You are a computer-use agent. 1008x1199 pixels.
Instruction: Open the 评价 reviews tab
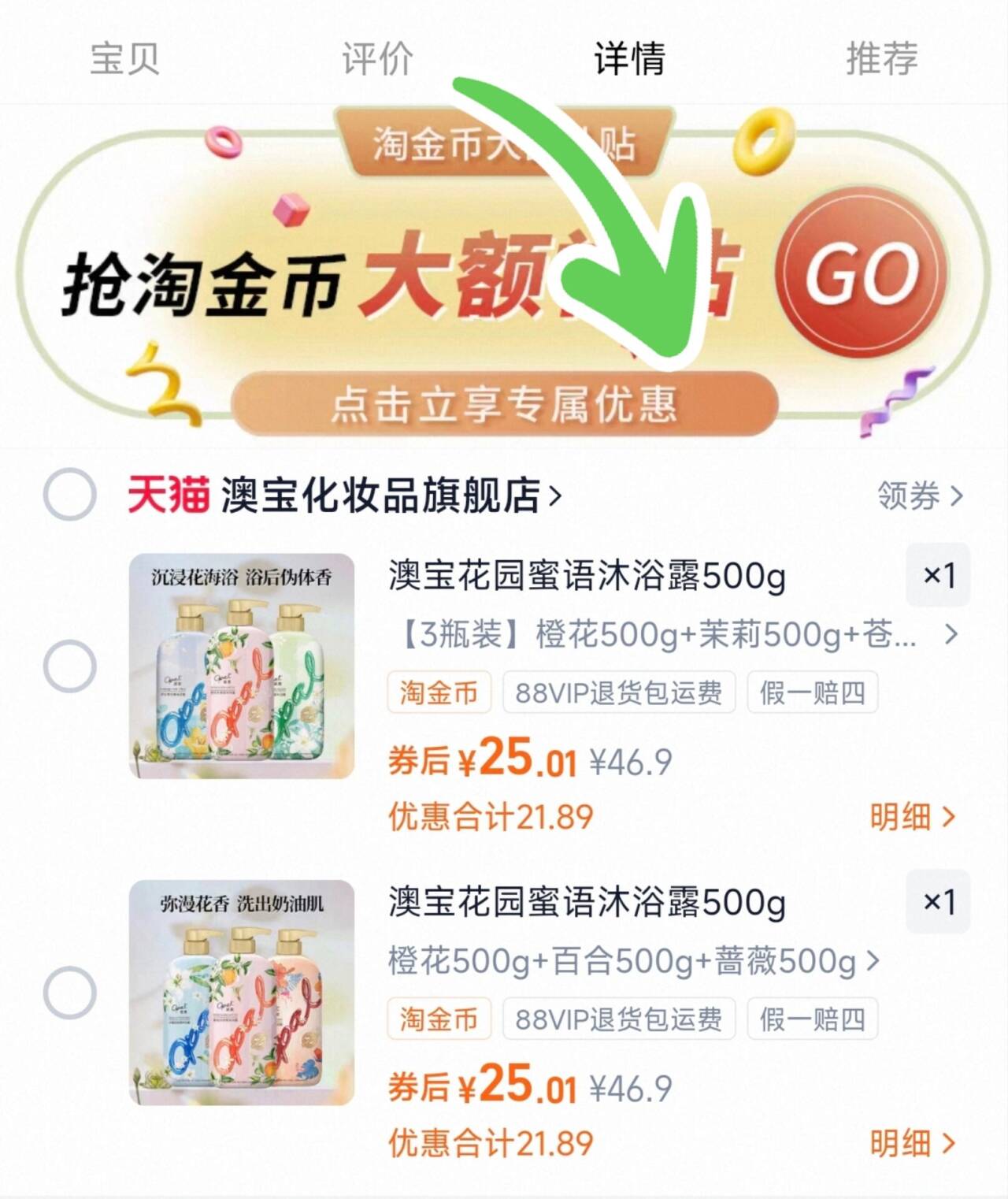(x=377, y=58)
